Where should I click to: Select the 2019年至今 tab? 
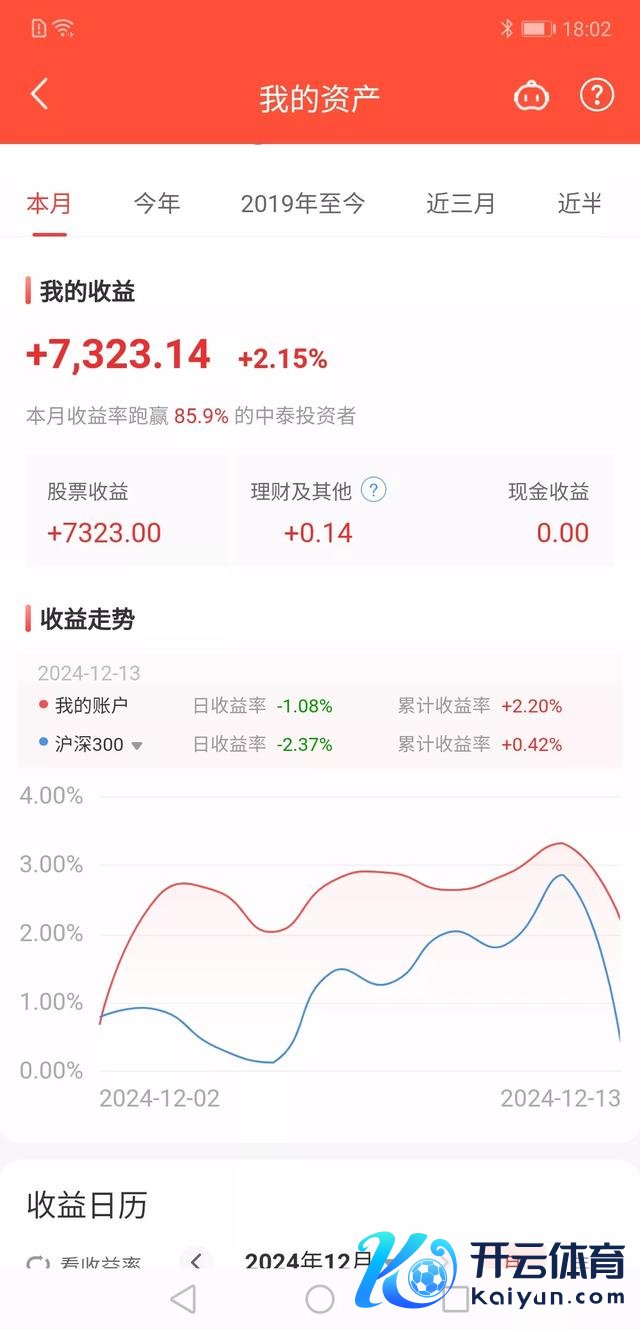(302, 204)
